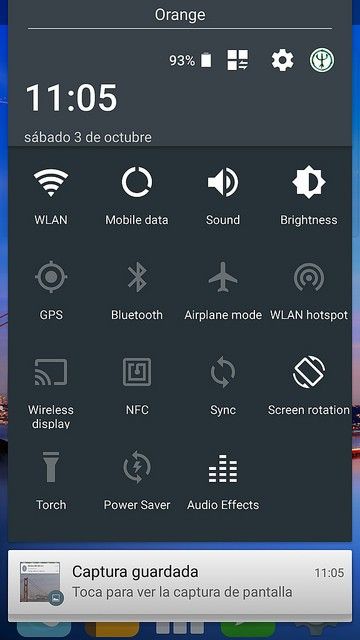The image size is (360, 640).
Task: Open the Captura guardada screenshot notification
Action: pos(180,582)
